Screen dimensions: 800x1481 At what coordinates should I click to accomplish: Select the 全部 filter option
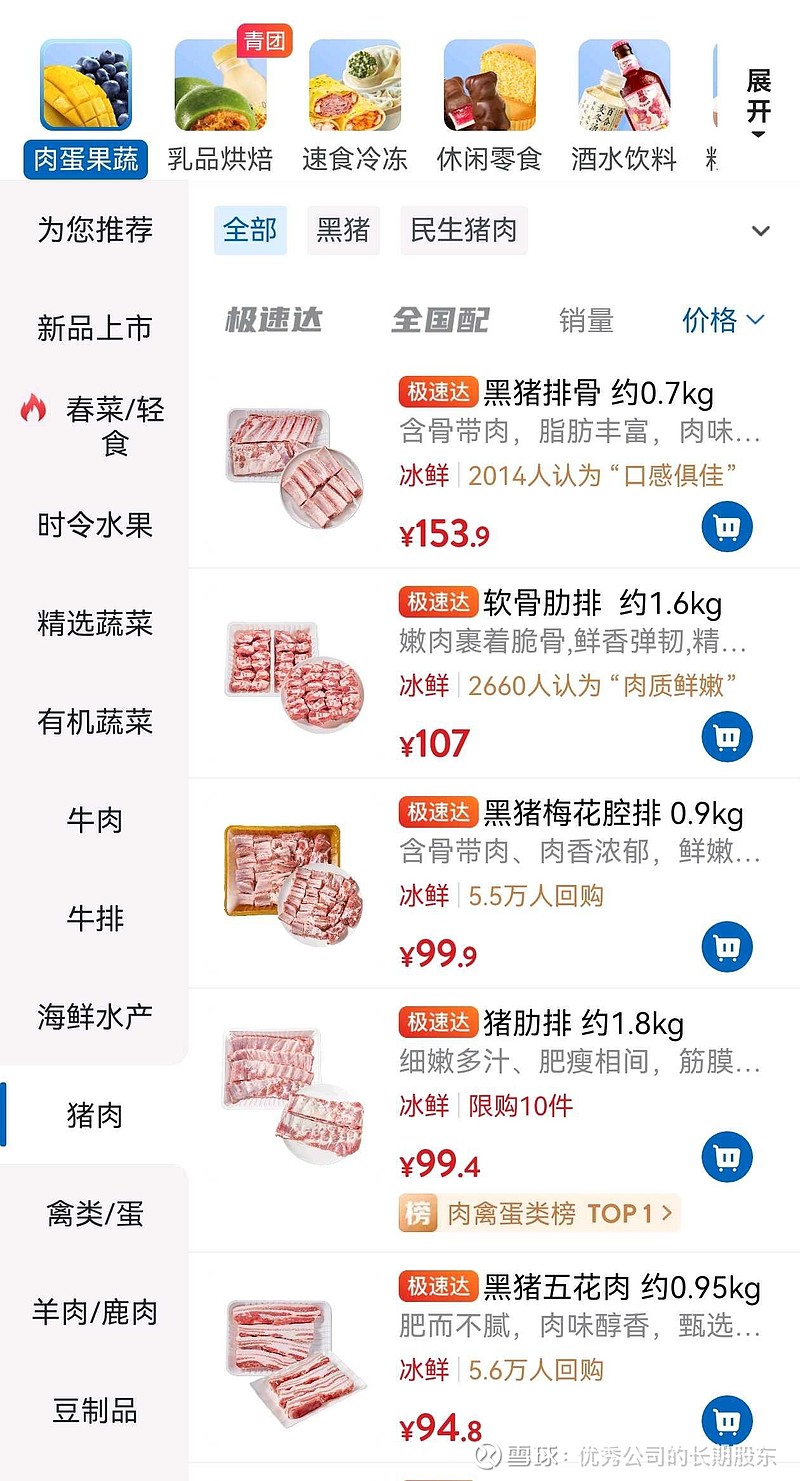250,229
